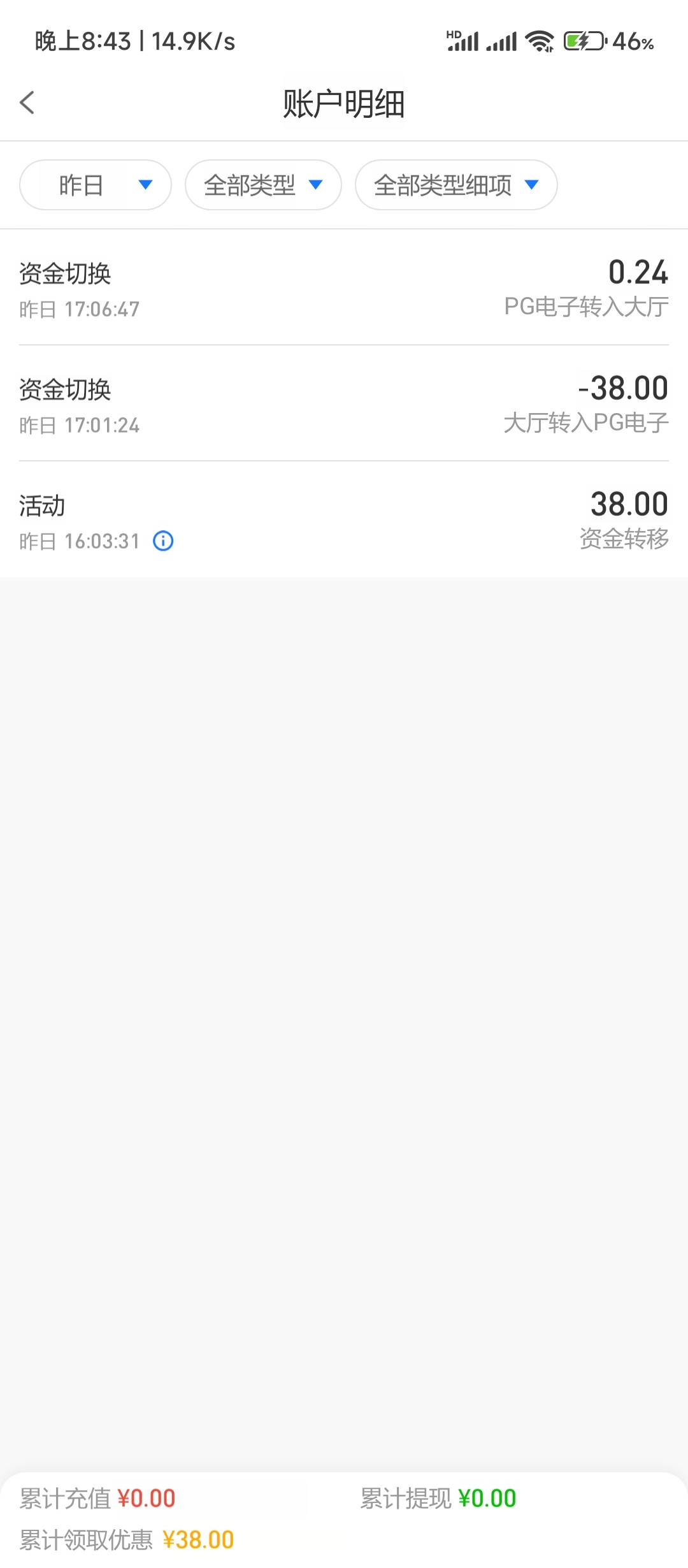This screenshot has height=1568, width=688.
Task: Go back from the 账户明细 page
Action: tap(27, 103)
